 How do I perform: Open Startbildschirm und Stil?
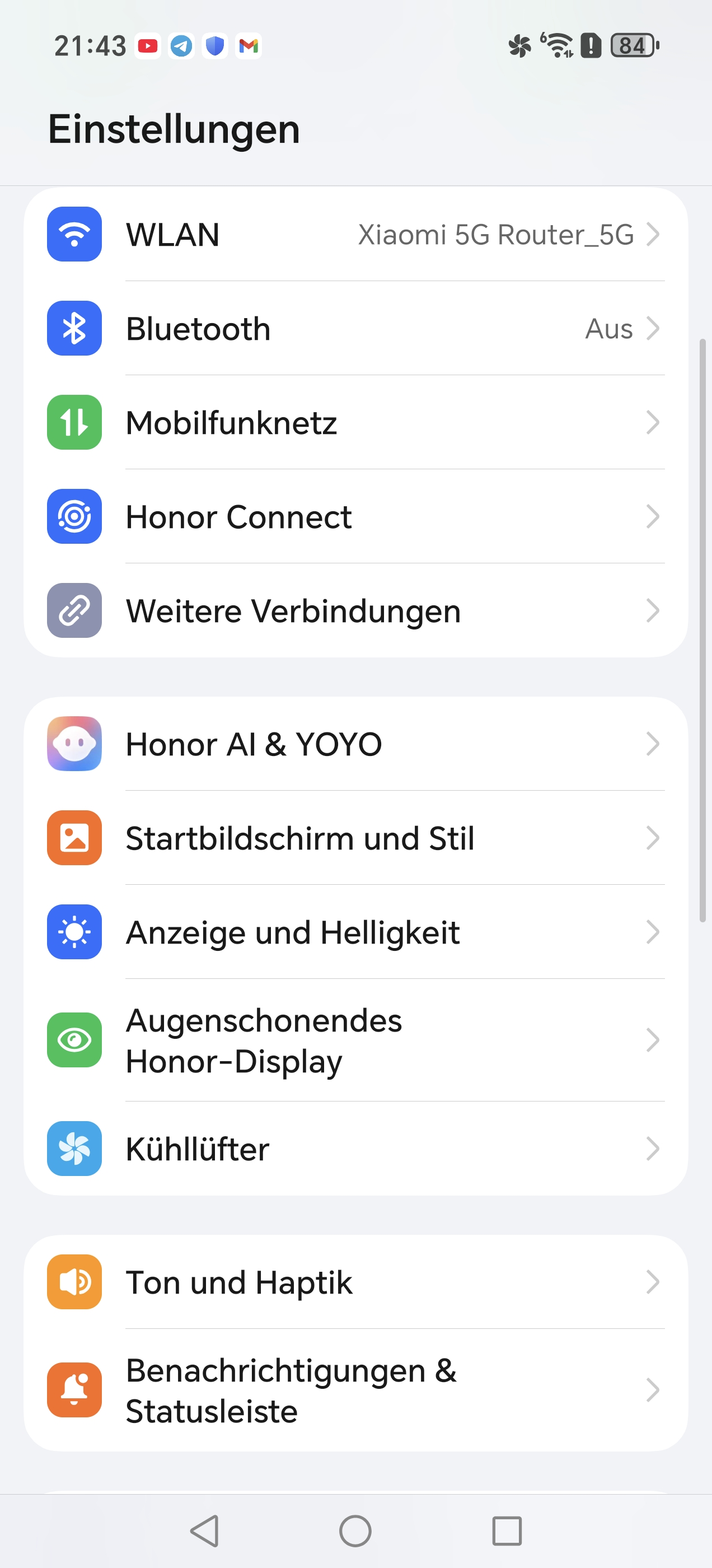click(355, 838)
